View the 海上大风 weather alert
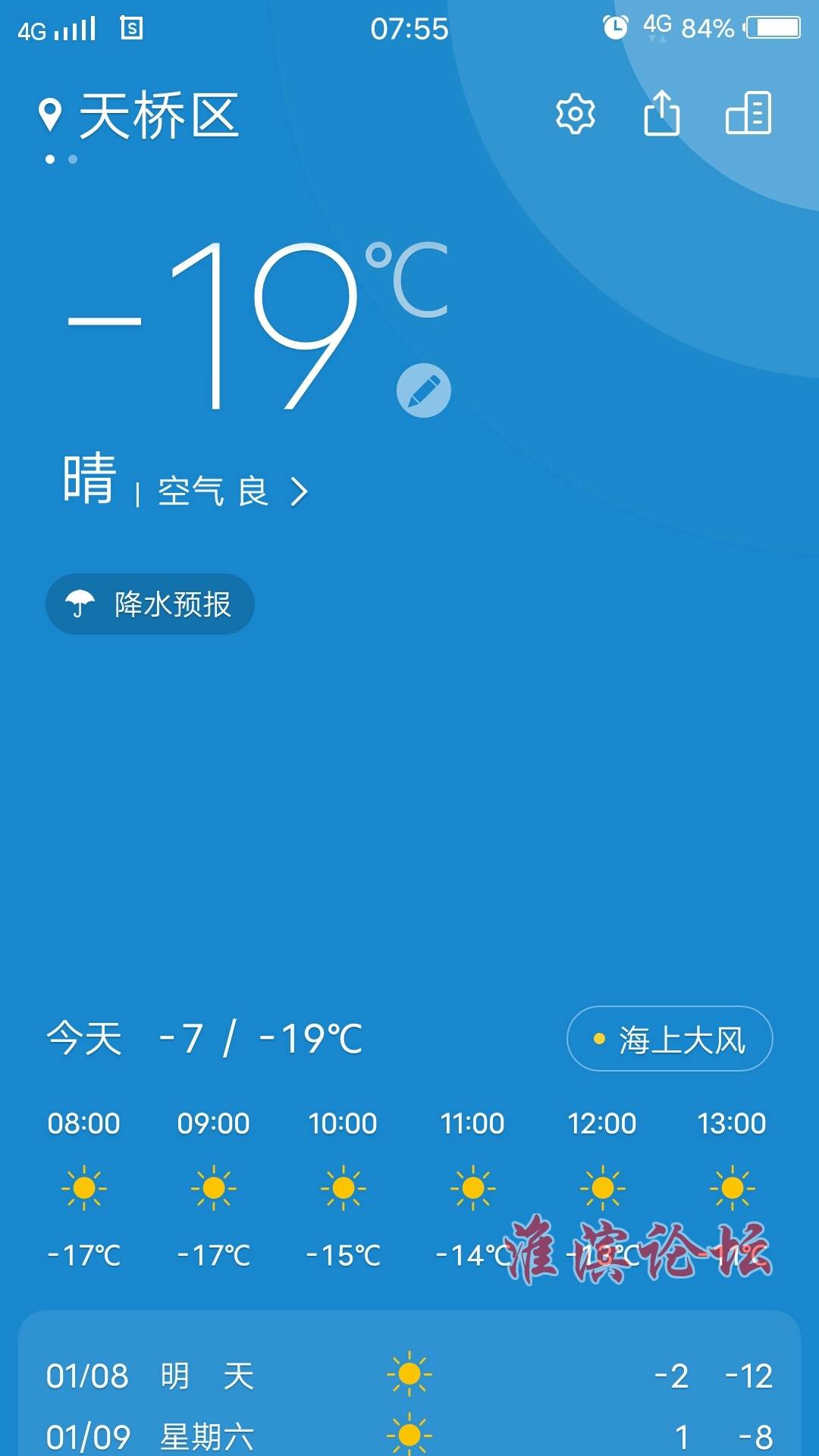Image resolution: width=819 pixels, height=1456 pixels. [670, 1039]
